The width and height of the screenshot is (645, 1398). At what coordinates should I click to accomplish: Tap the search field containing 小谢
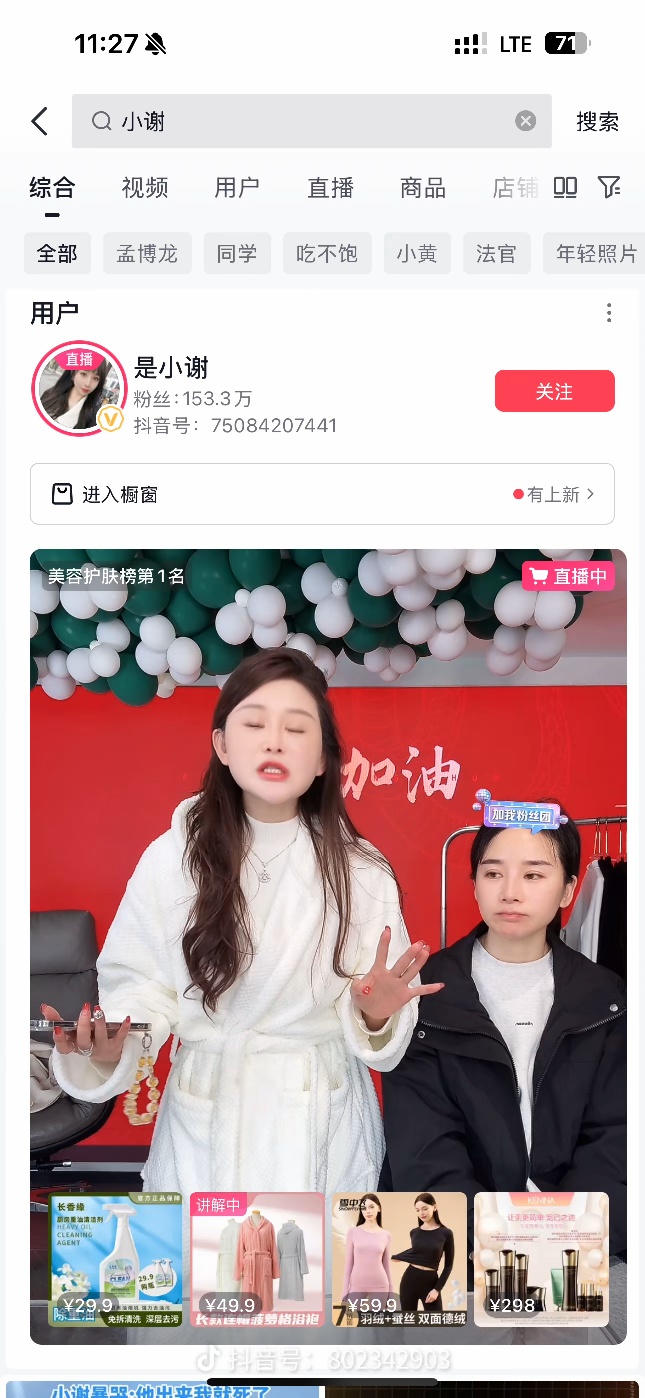coord(300,122)
